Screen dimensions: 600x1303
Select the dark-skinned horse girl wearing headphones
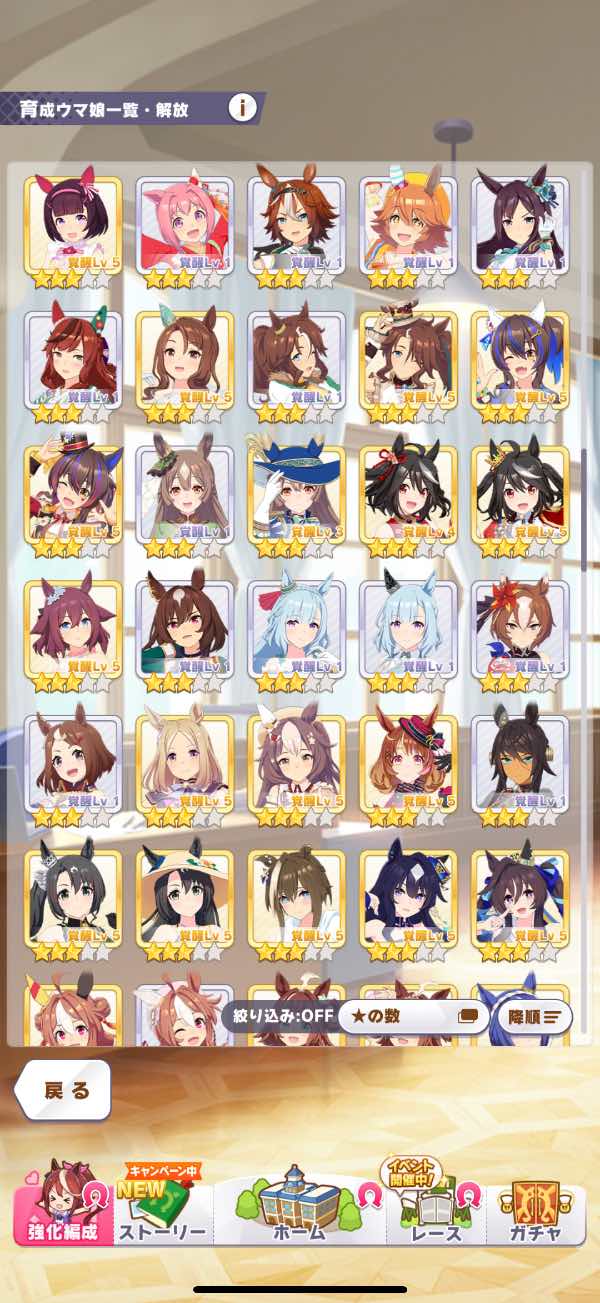point(520,771)
